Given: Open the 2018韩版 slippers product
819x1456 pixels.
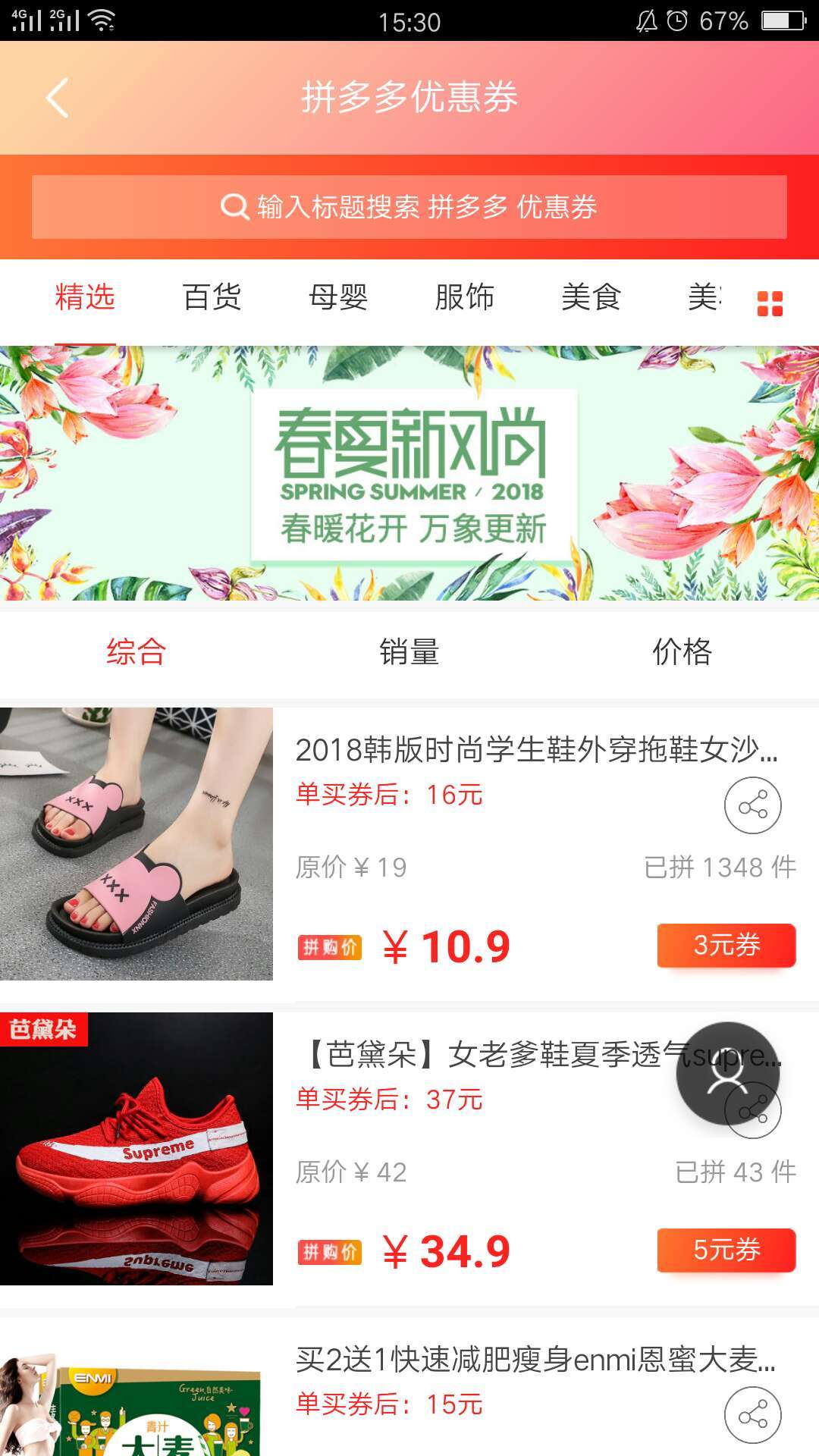Looking at the screenshot, I should tap(136, 843).
